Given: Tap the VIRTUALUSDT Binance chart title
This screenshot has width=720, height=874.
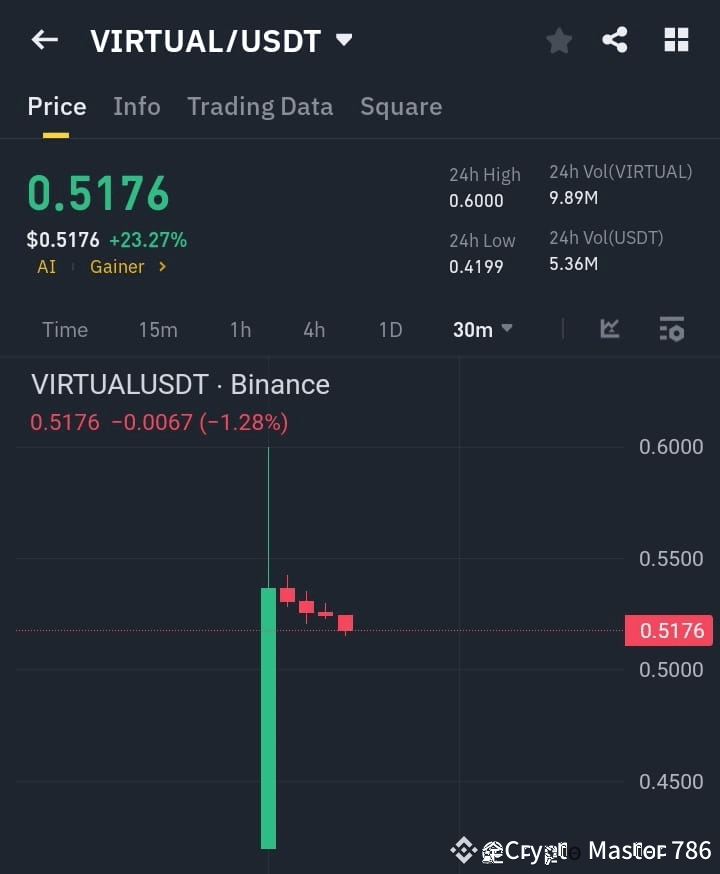Looking at the screenshot, I should (x=180, y=384).
